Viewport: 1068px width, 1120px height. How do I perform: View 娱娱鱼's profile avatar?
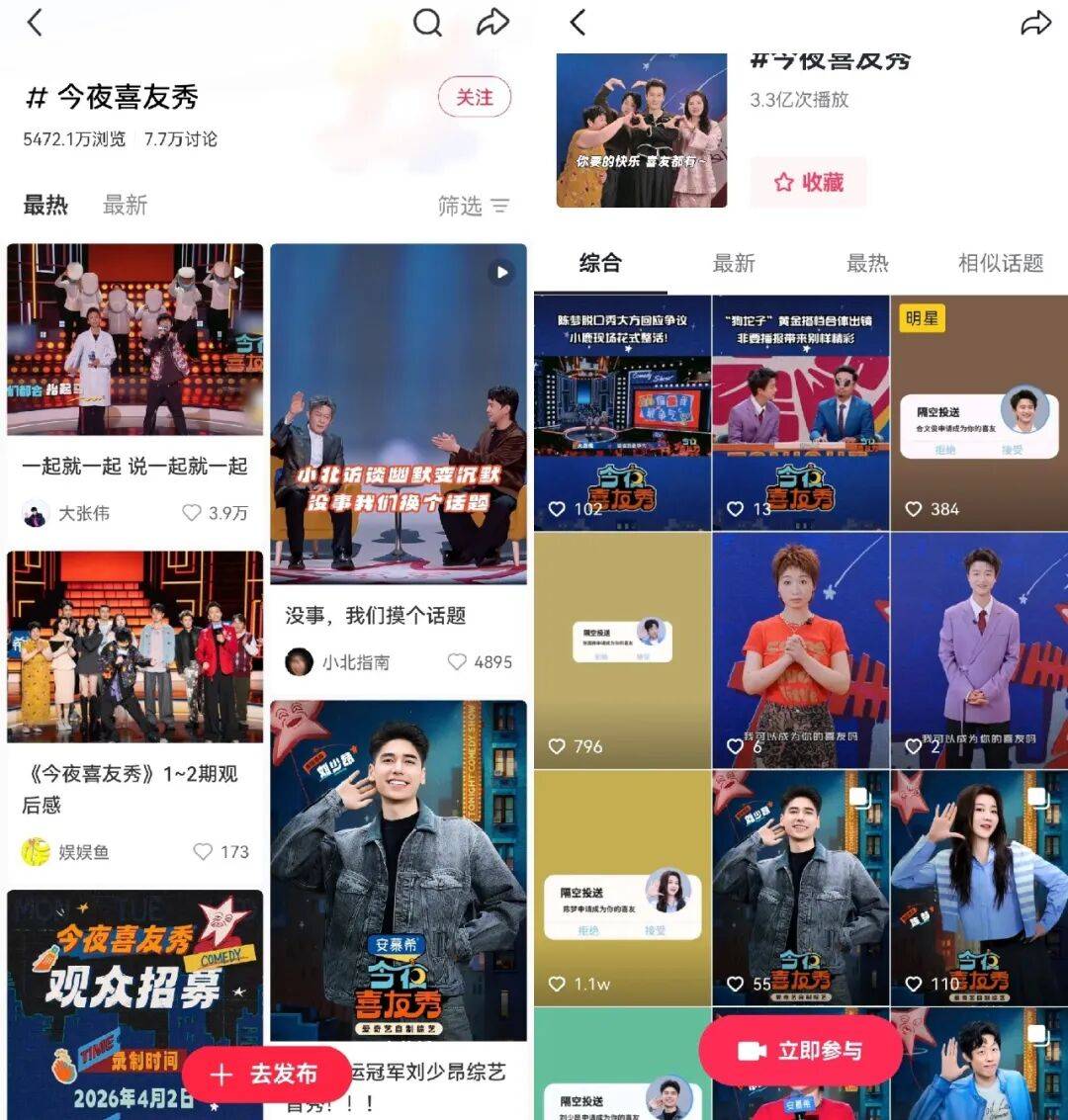click(37, 851)
